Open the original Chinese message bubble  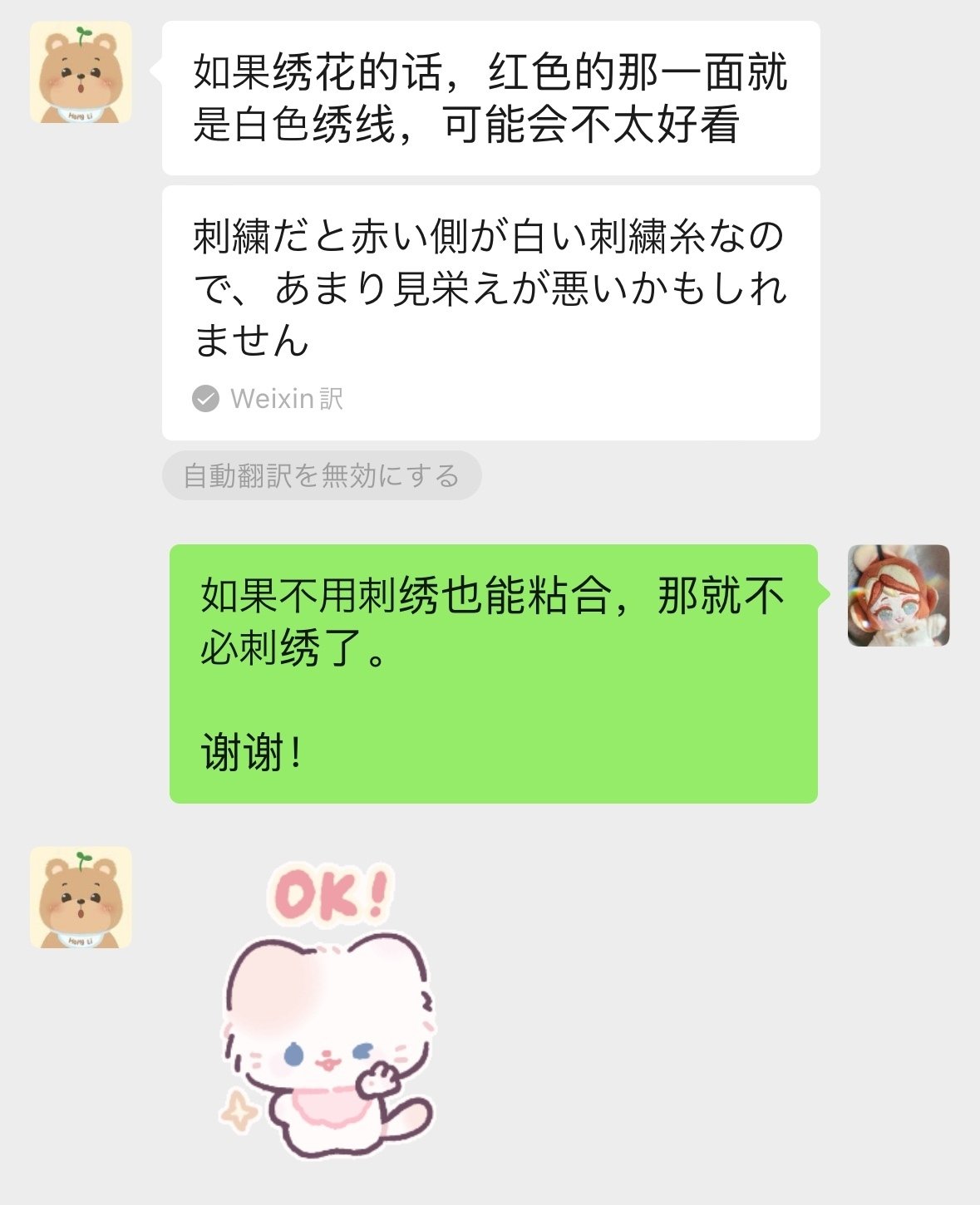pyautogui.click(x=490, y=100)
